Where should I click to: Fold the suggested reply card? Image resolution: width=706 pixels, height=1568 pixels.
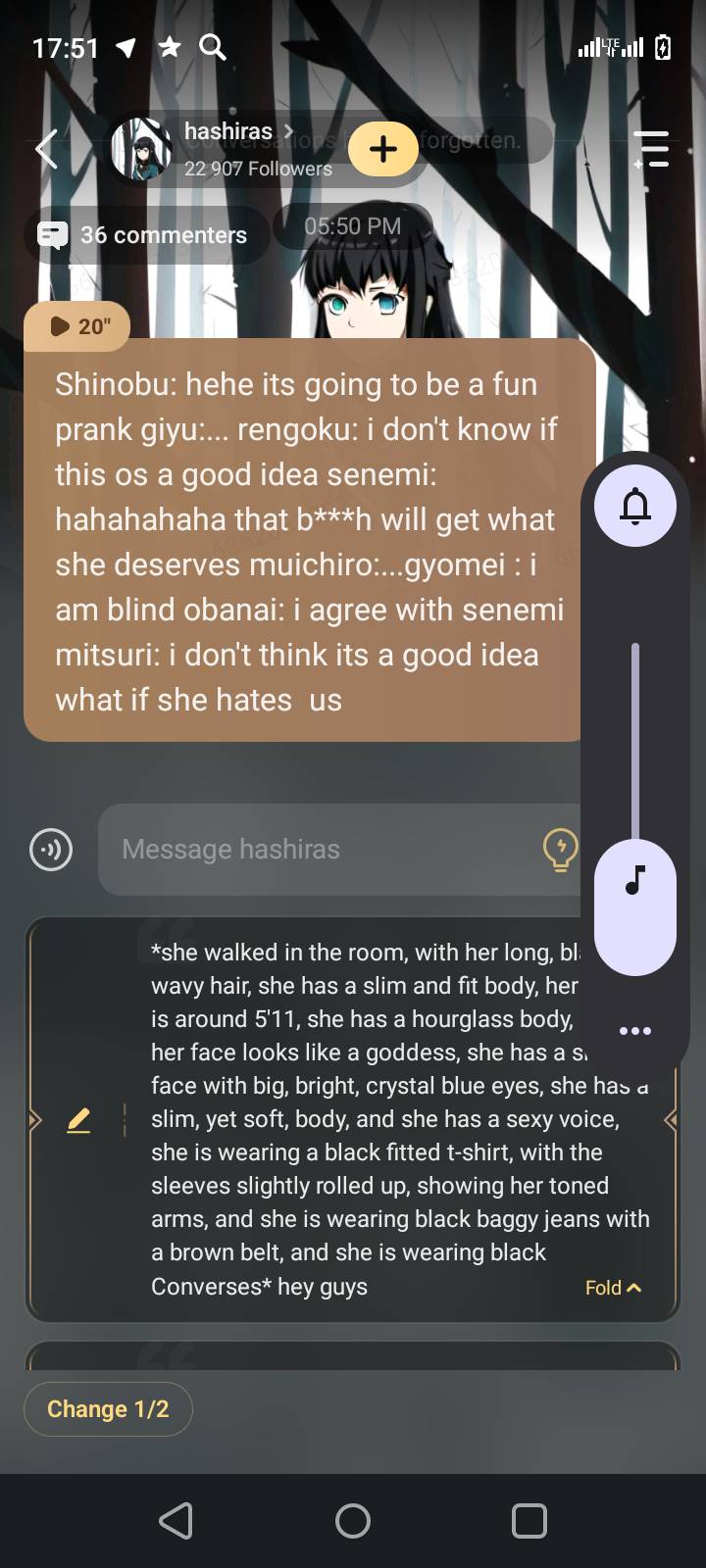(613, 1288)
